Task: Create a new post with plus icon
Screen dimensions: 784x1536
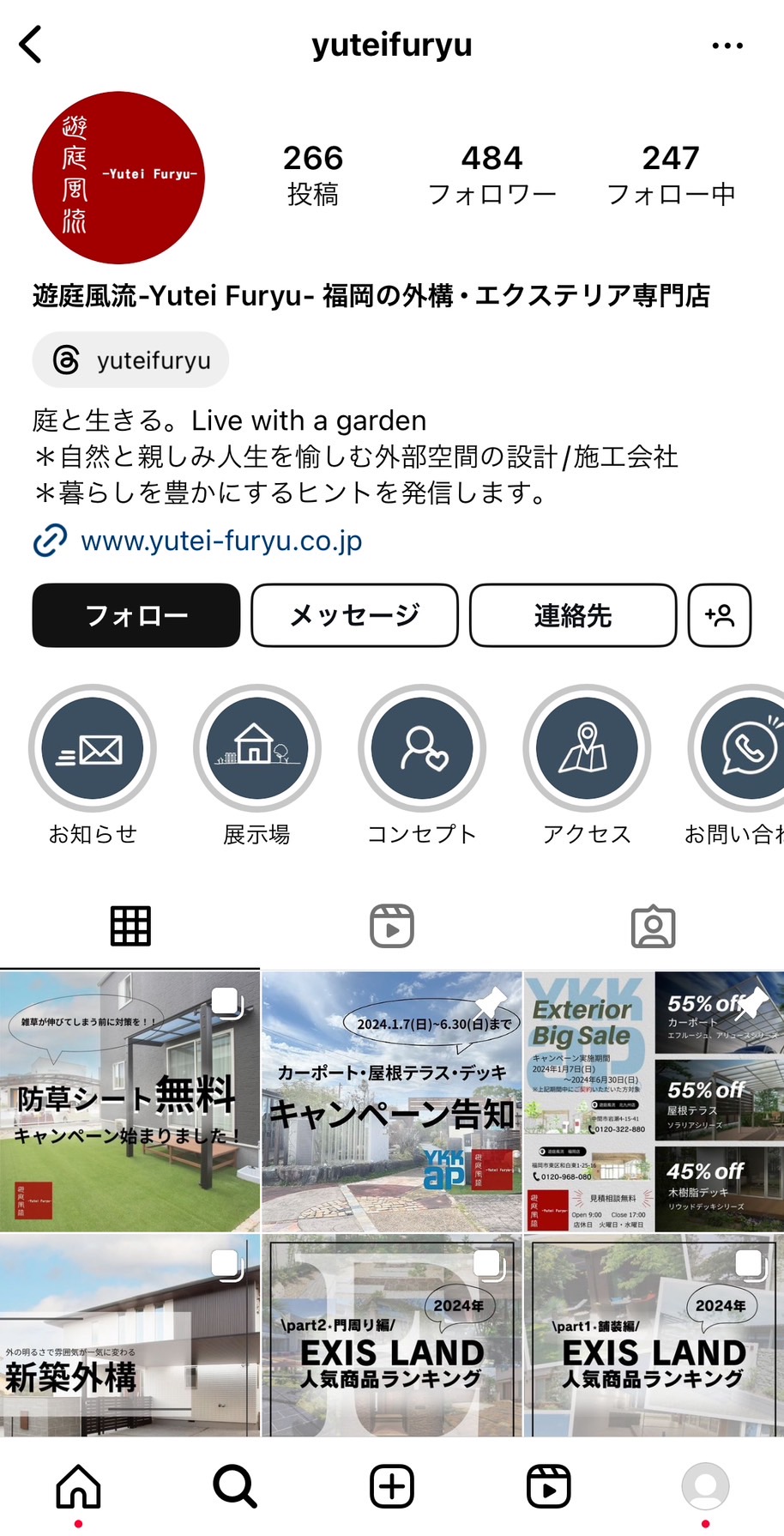Action: click(392, 1486)
